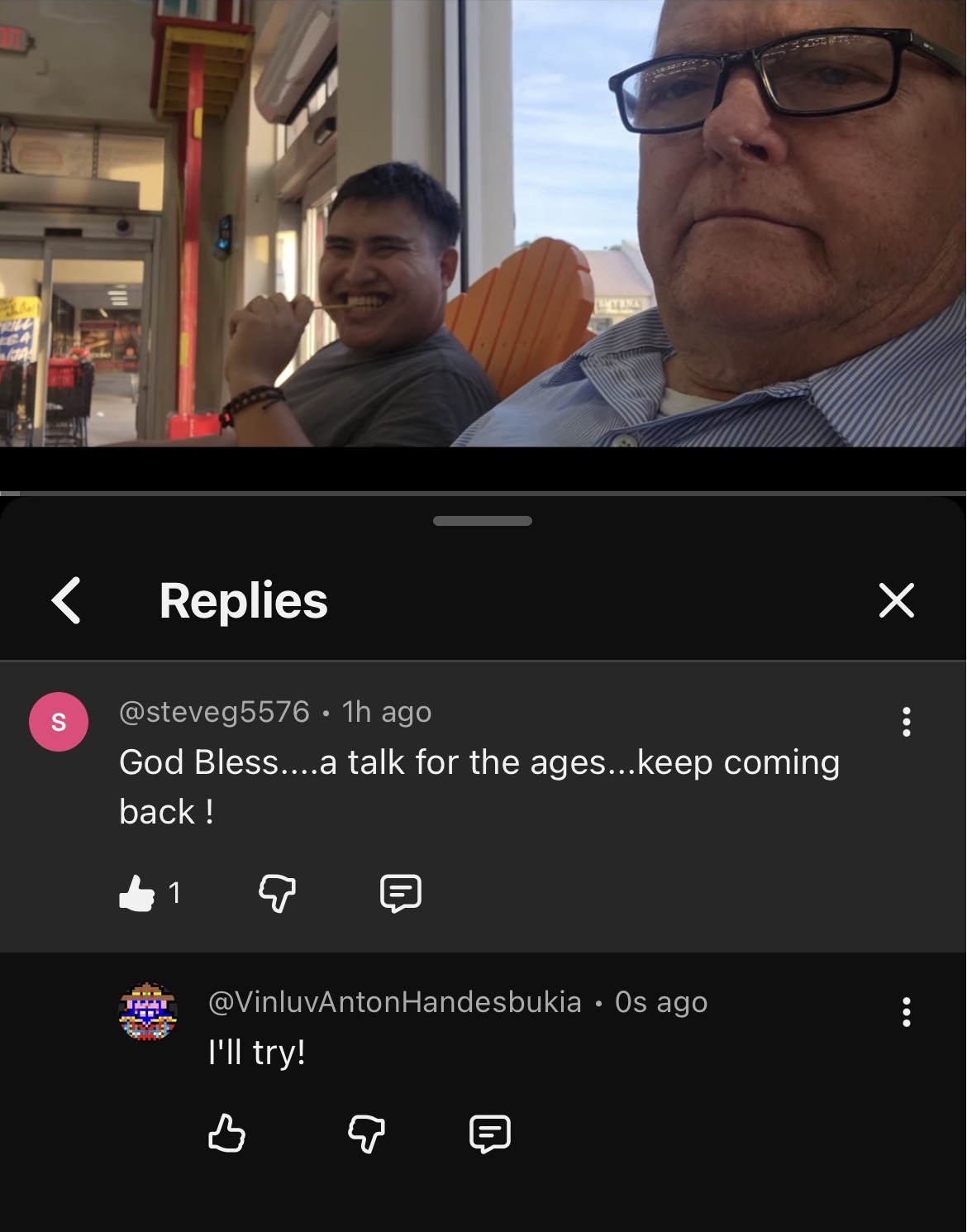Open options for steveg5576's comment

point(907,722)
